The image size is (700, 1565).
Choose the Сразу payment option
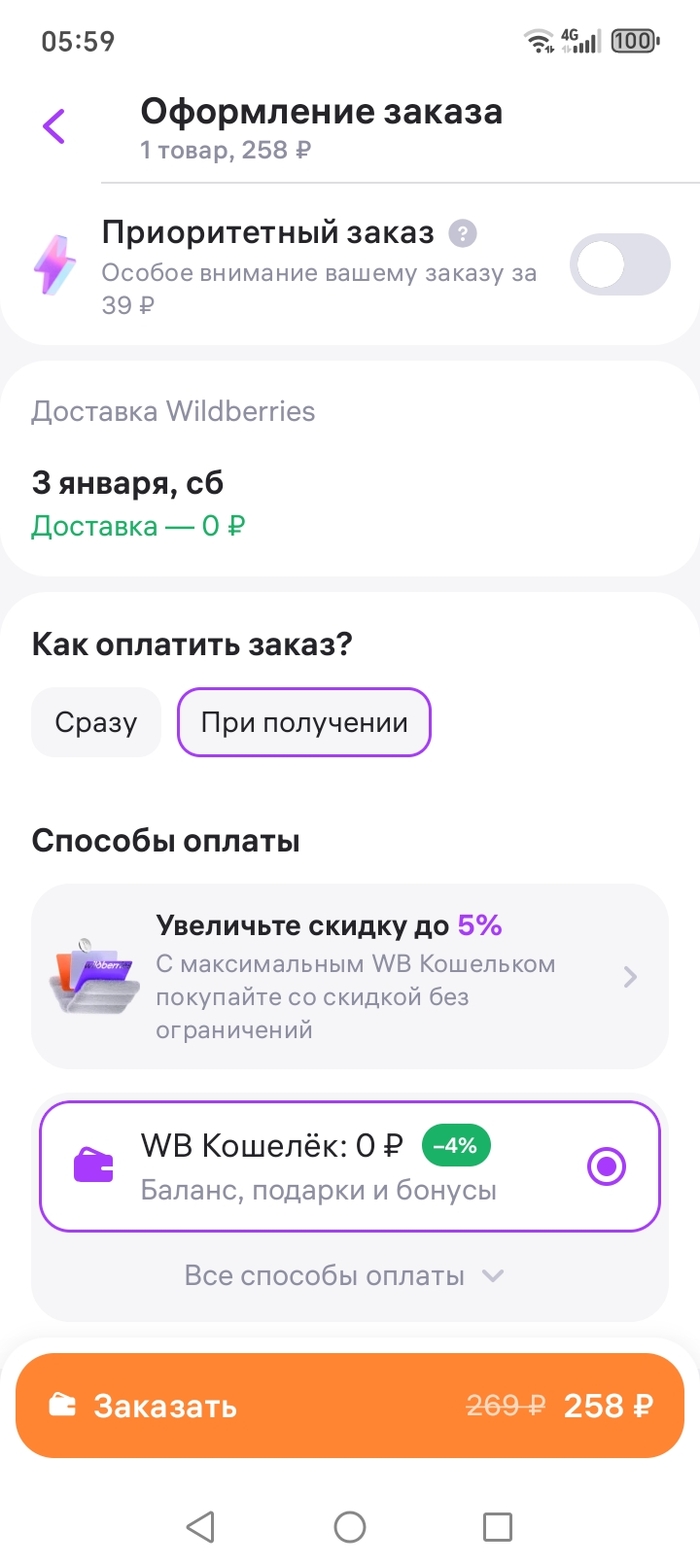(x=96, y=722)
